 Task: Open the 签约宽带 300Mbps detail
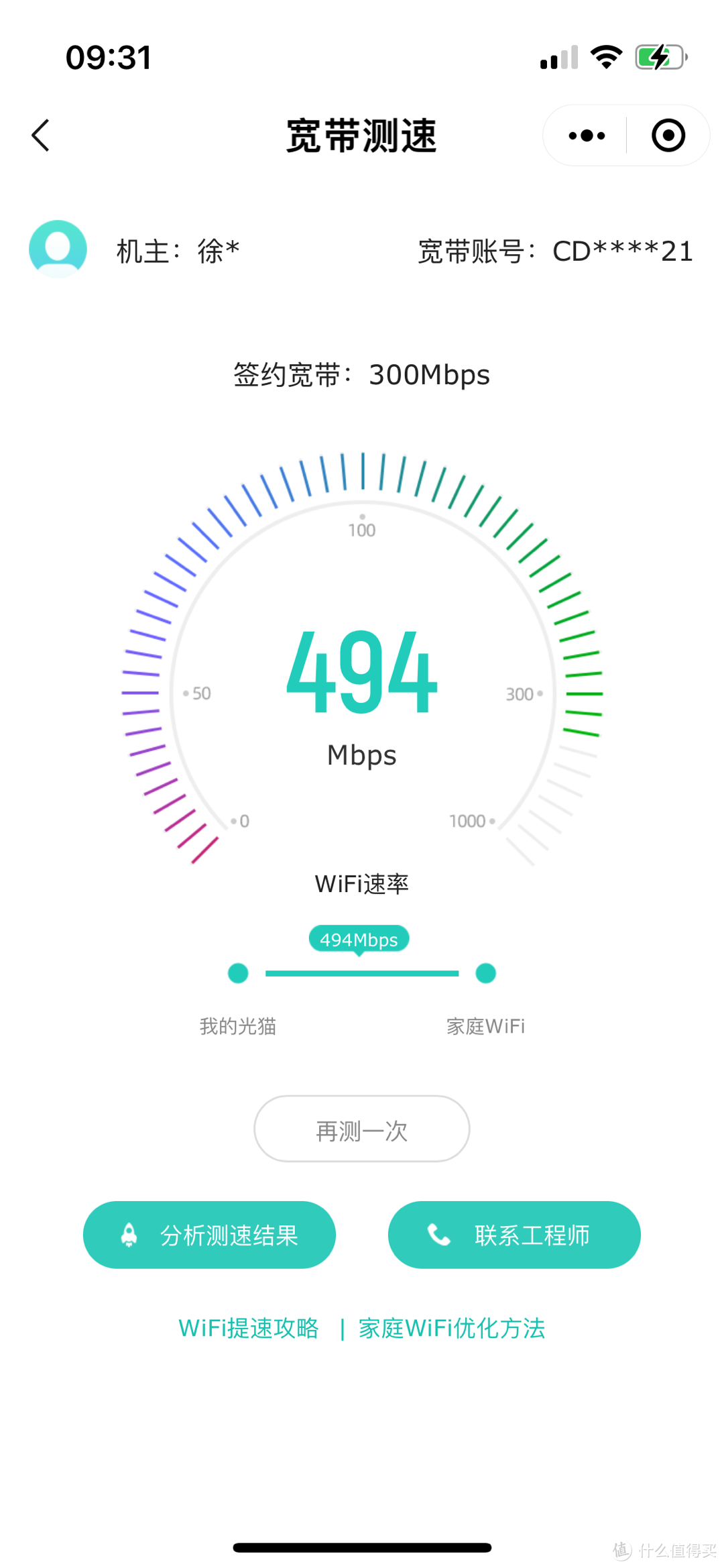[361, 374]
